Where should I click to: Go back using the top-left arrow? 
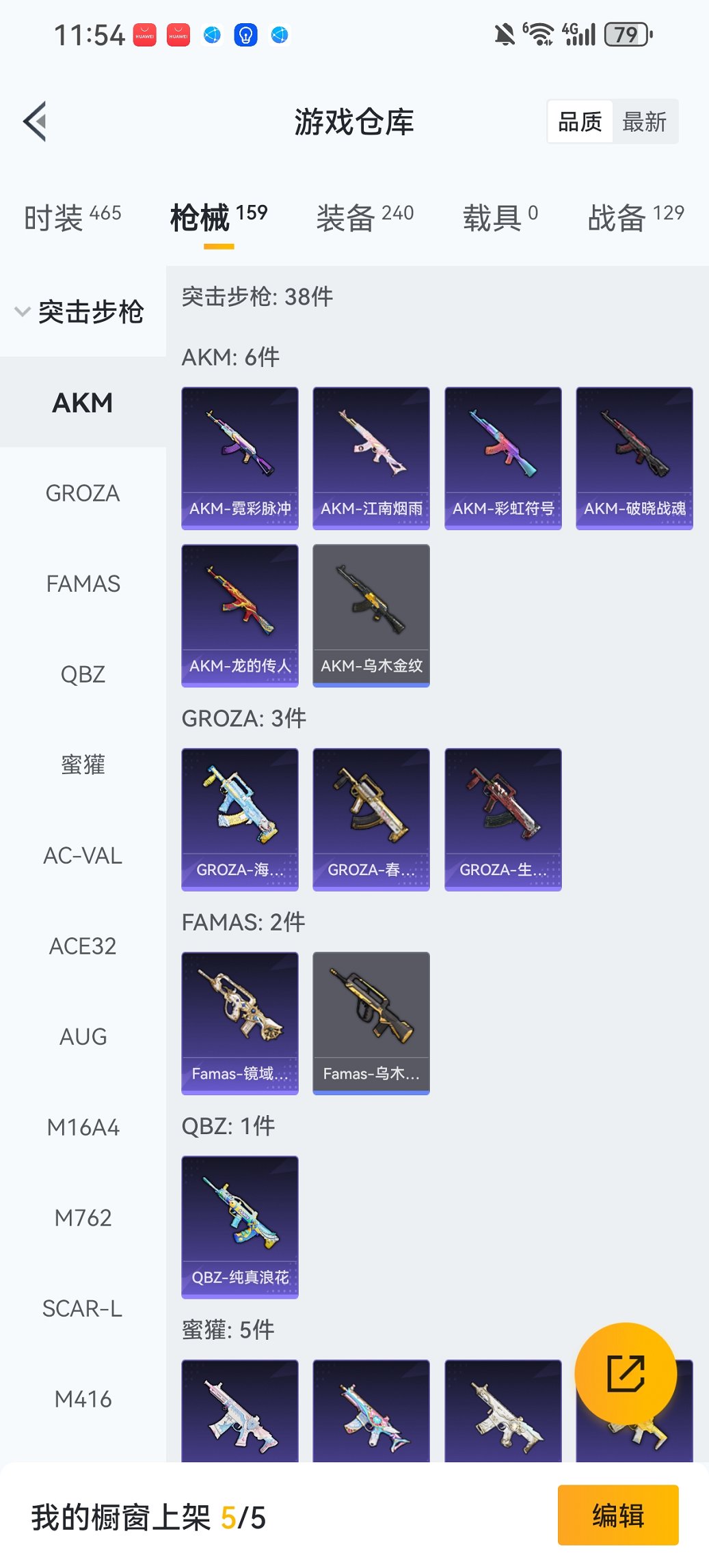[x=36, y=122]
